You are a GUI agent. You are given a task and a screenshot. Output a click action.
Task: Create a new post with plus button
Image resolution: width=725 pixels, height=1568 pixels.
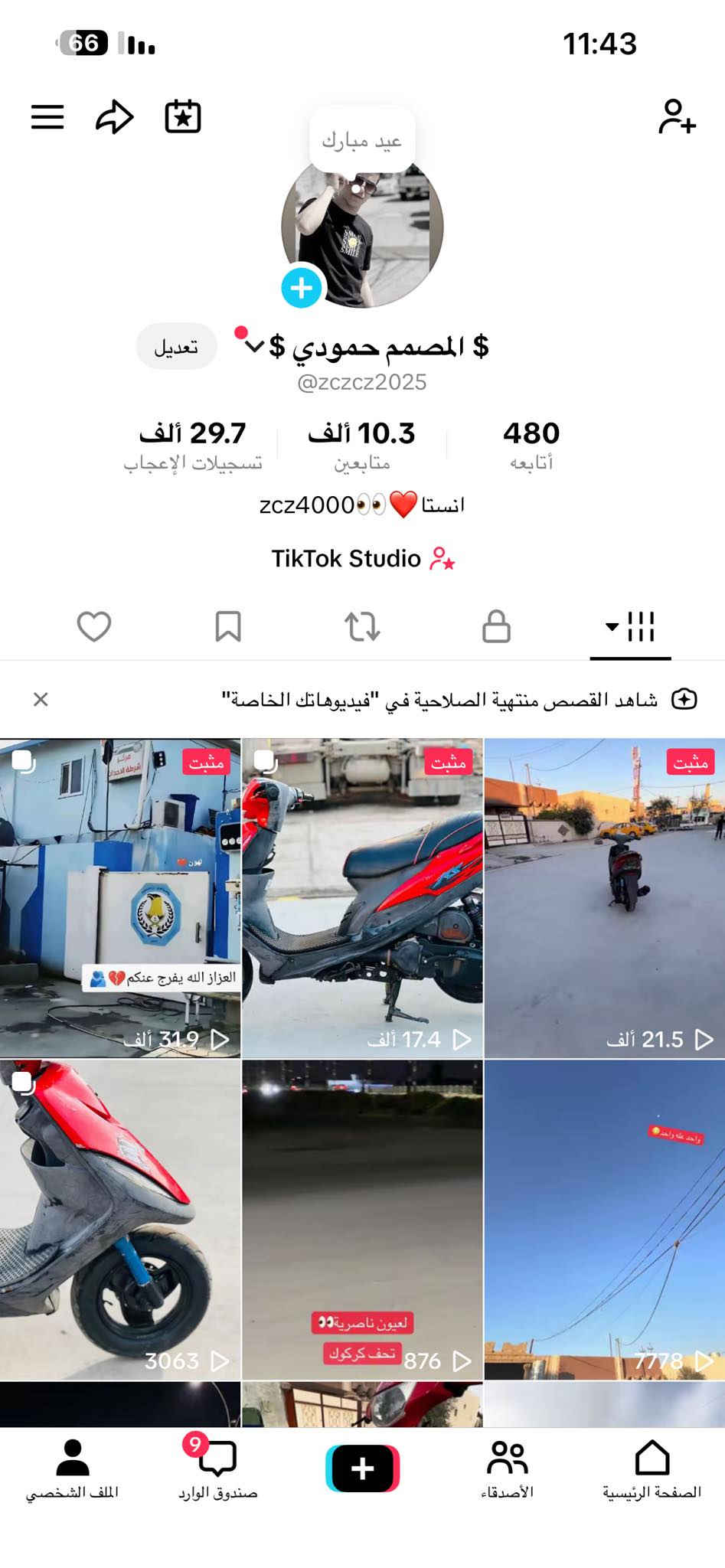pyautogui.click(x=362, y=1468)
